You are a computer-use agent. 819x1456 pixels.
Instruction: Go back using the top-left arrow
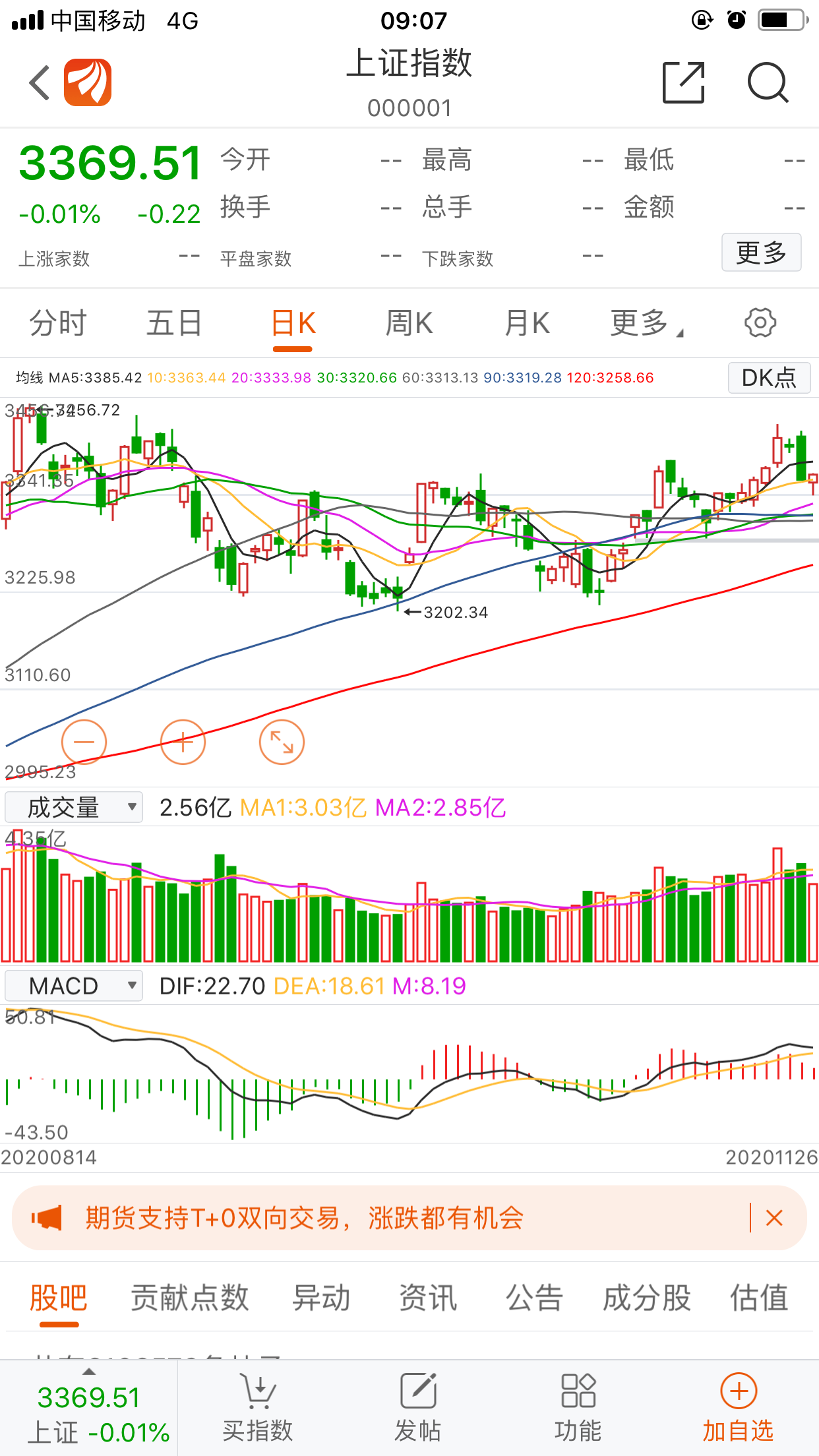[40, 83]
